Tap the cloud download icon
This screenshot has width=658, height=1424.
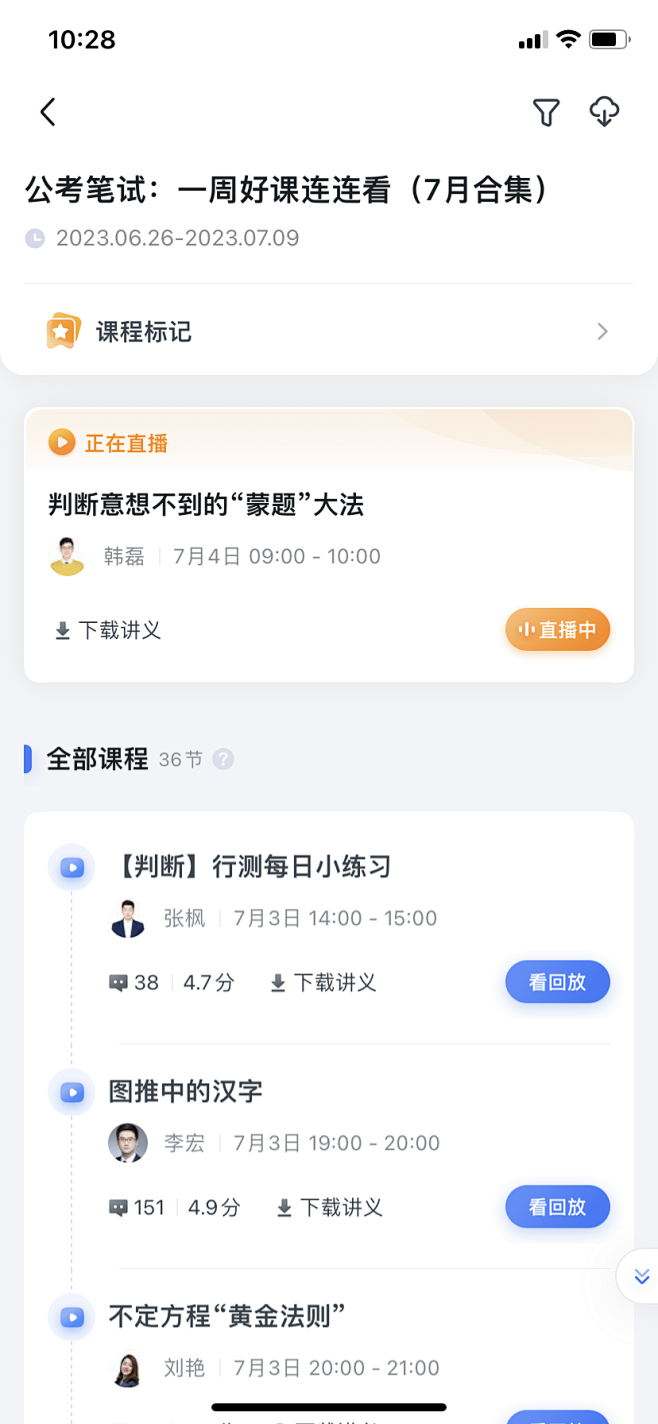click(605, 112)
